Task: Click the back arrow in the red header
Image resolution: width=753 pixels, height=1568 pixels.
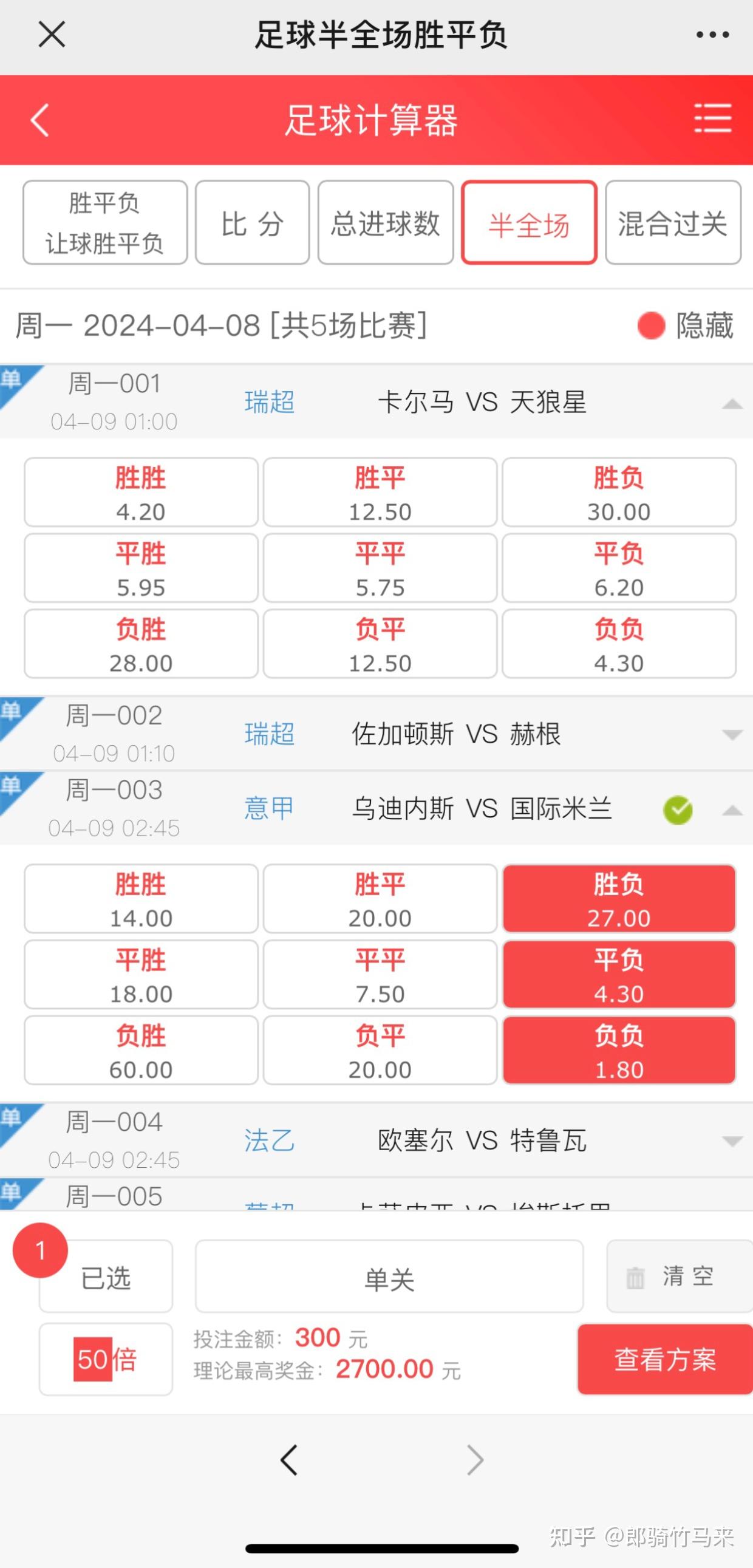Action: 40,119
